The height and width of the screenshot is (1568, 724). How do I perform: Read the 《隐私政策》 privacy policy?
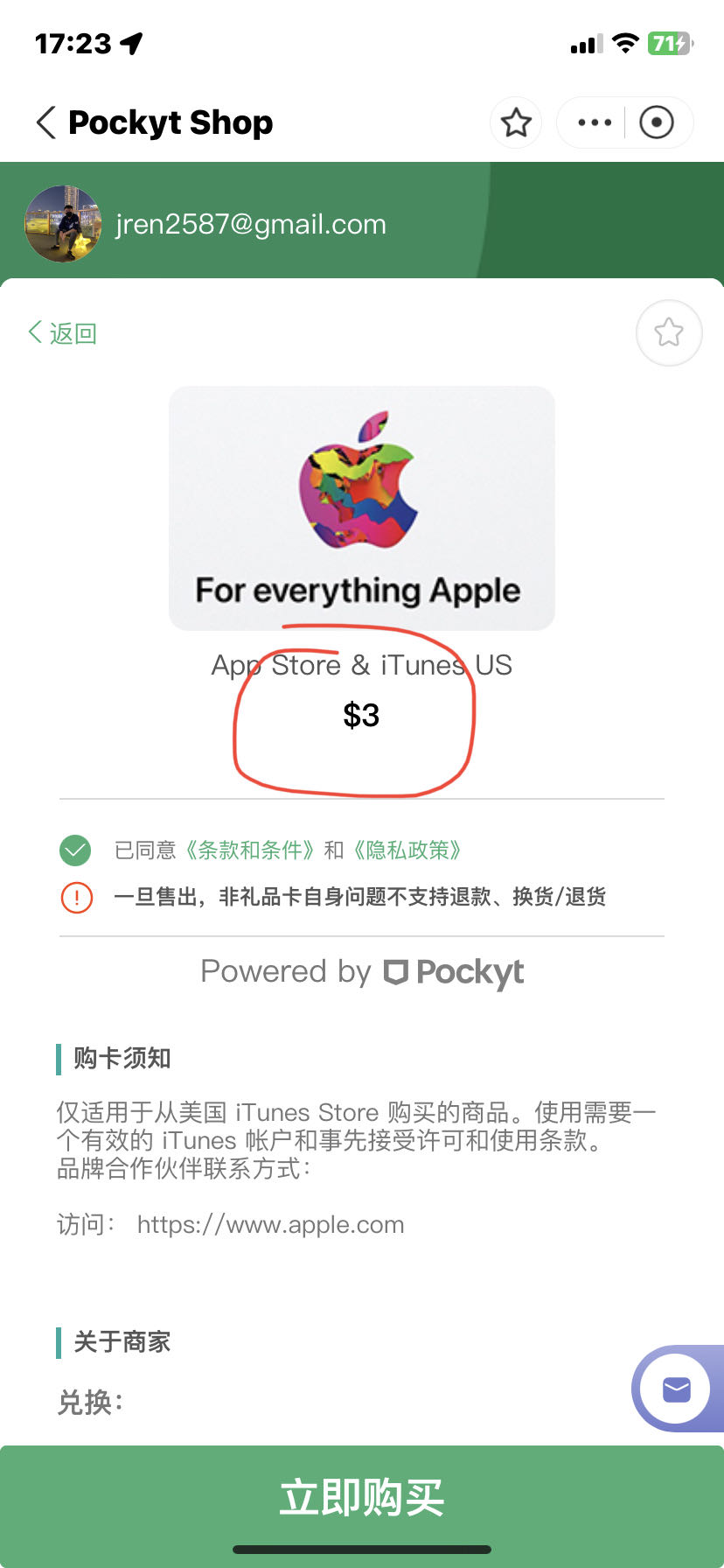click(407, 850)
